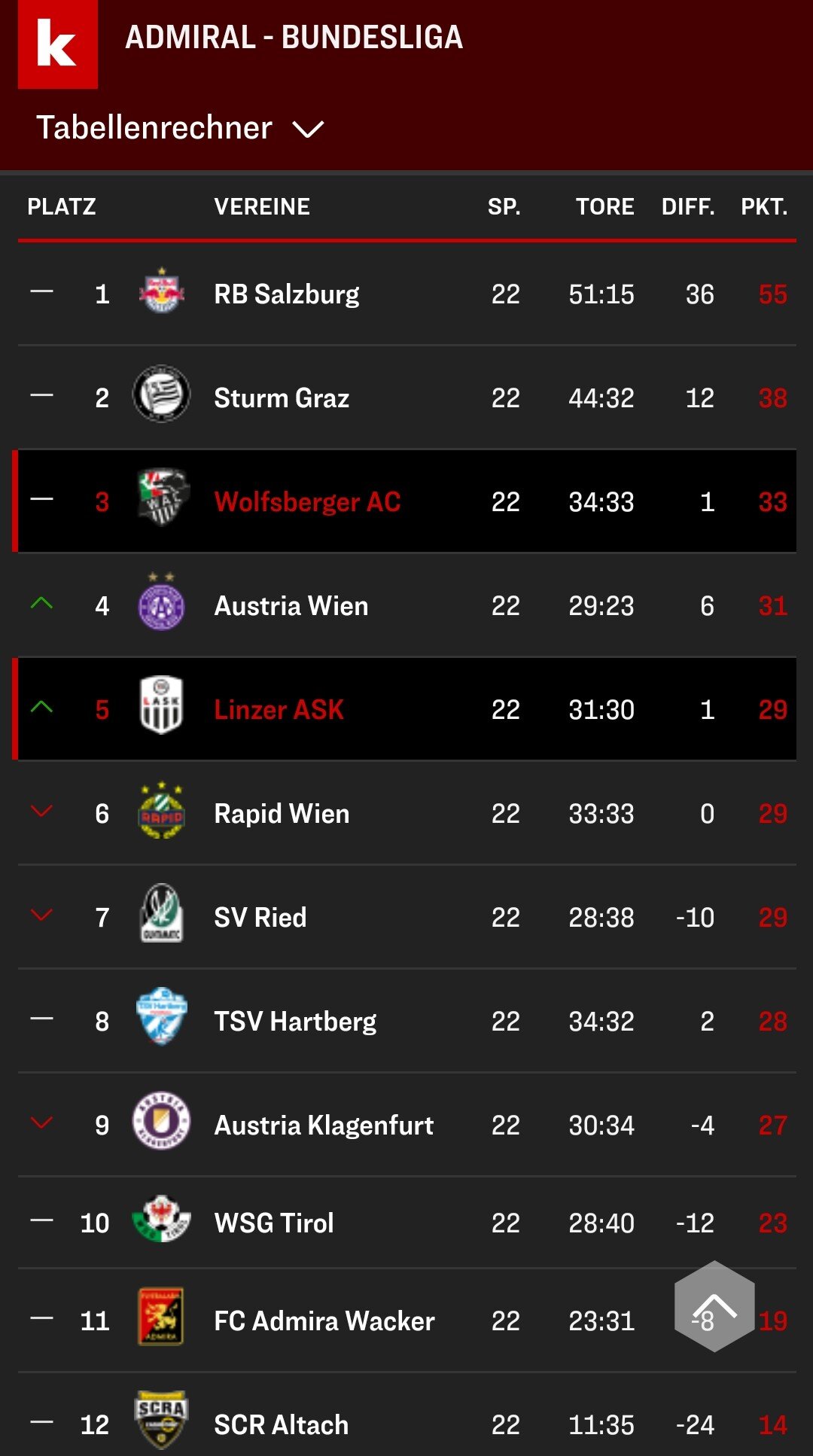Image resolution: width=813 pixels, height=1456 pixels.
Task: Select Linzer ASK in the table
Action: [x=406, y=709]
